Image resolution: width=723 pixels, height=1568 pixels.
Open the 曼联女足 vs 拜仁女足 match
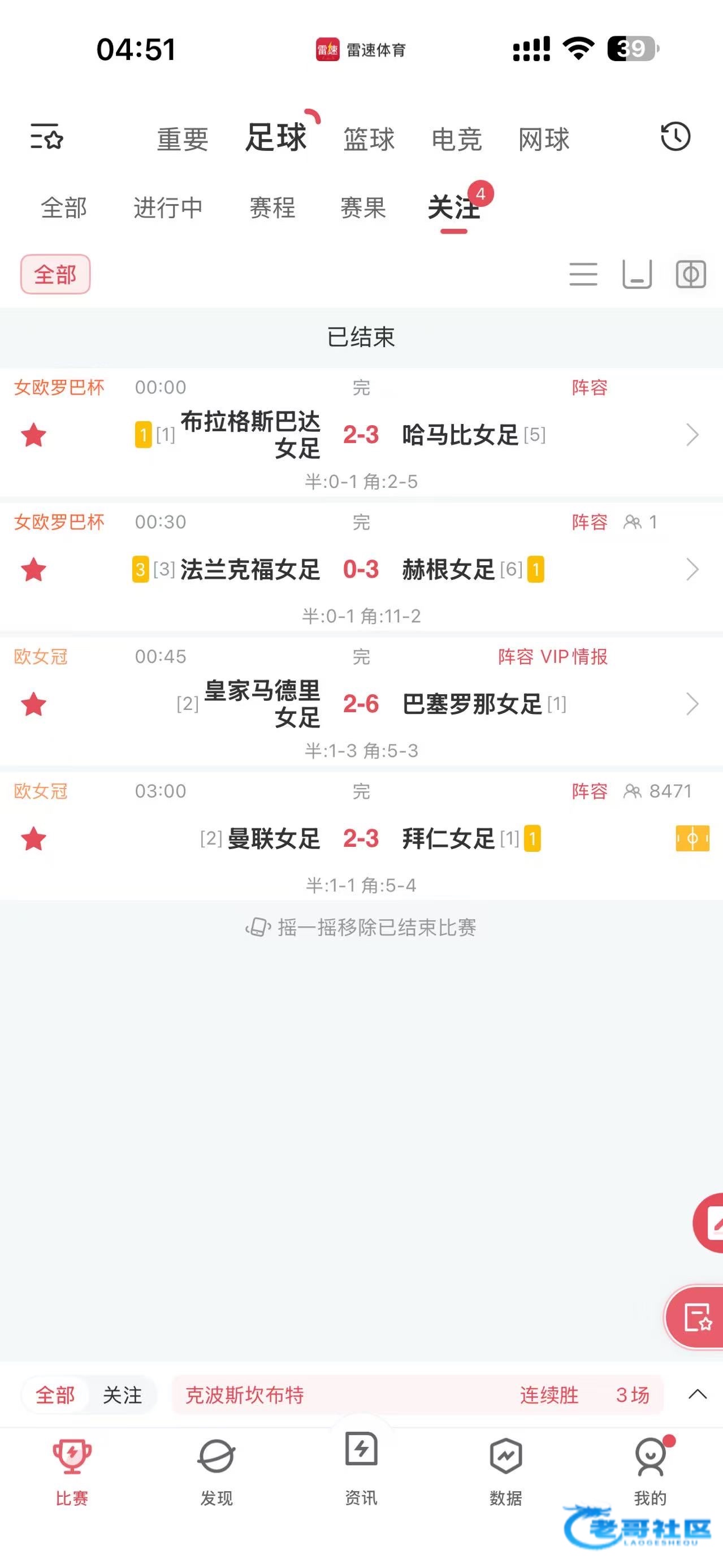tap(362, 839)
